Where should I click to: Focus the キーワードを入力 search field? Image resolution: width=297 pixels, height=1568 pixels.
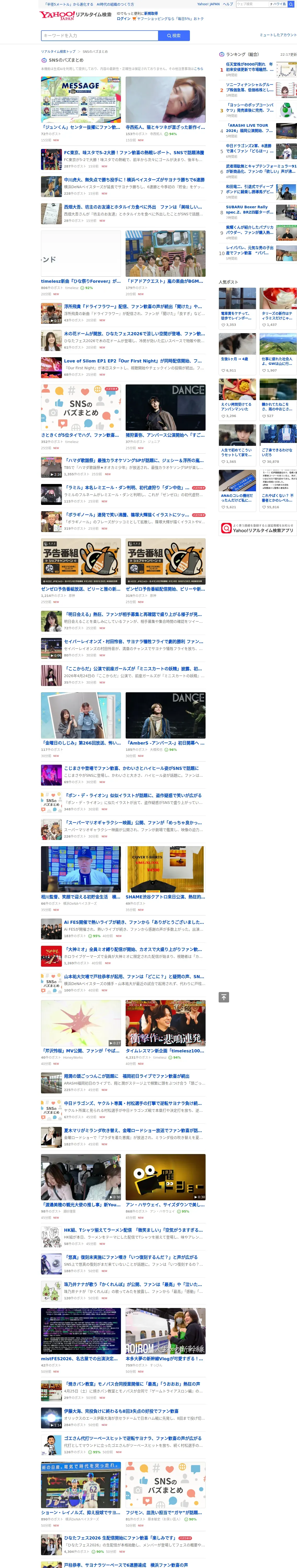tap(100, 36)
